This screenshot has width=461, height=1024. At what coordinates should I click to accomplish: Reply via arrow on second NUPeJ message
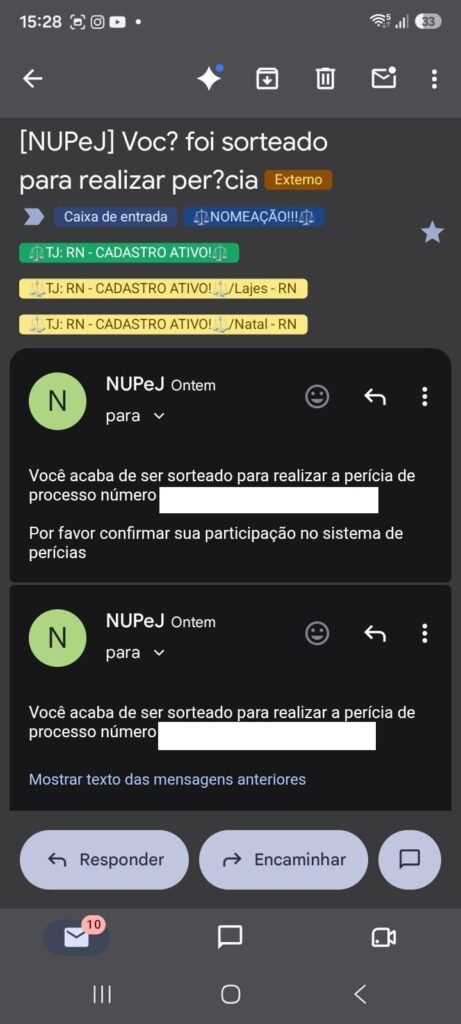(375, 633)
